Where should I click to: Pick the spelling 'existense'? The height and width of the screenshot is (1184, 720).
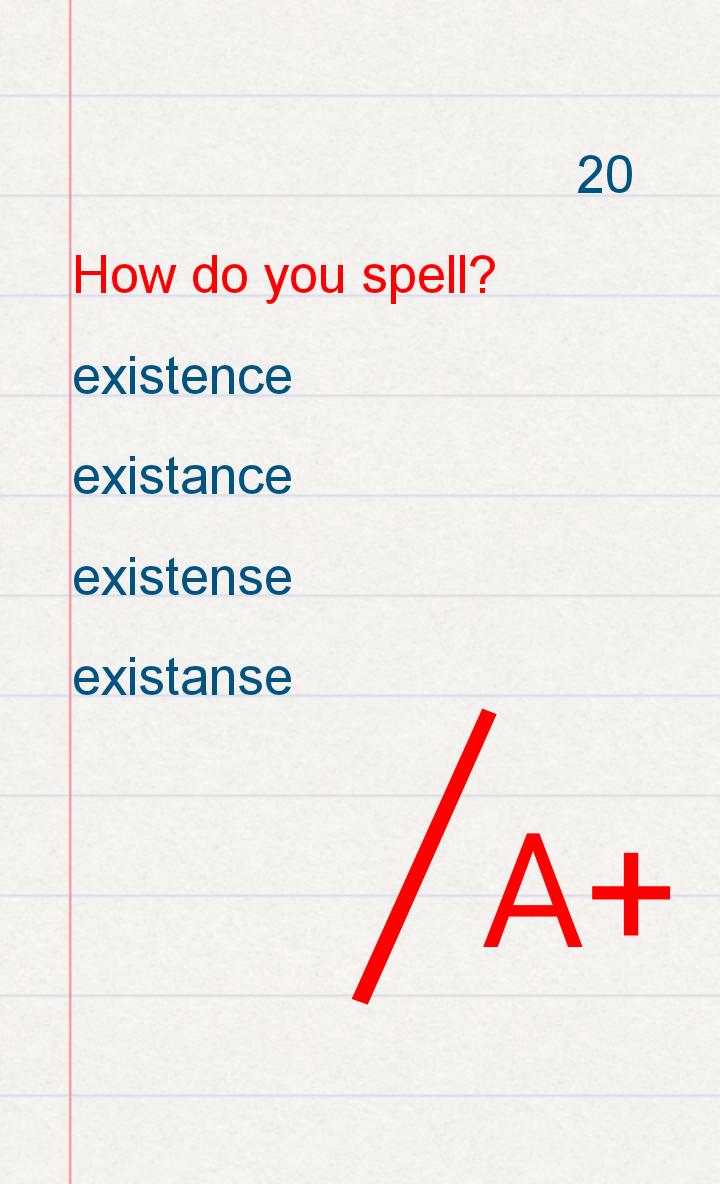pyautogui.click(x=182, y=577)
